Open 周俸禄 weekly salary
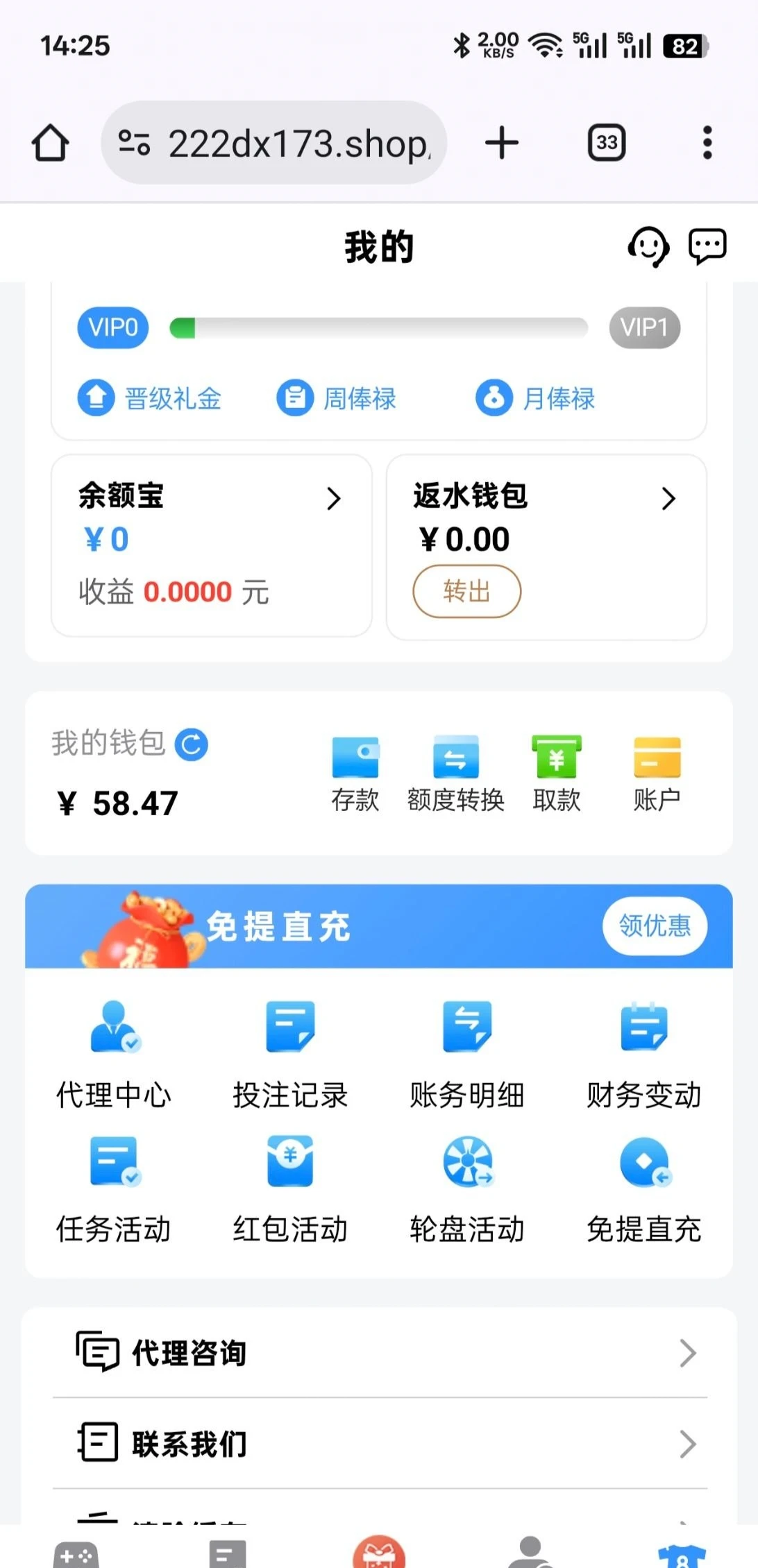This screenshot has width=758, height=1568. (x=337, y=398)
